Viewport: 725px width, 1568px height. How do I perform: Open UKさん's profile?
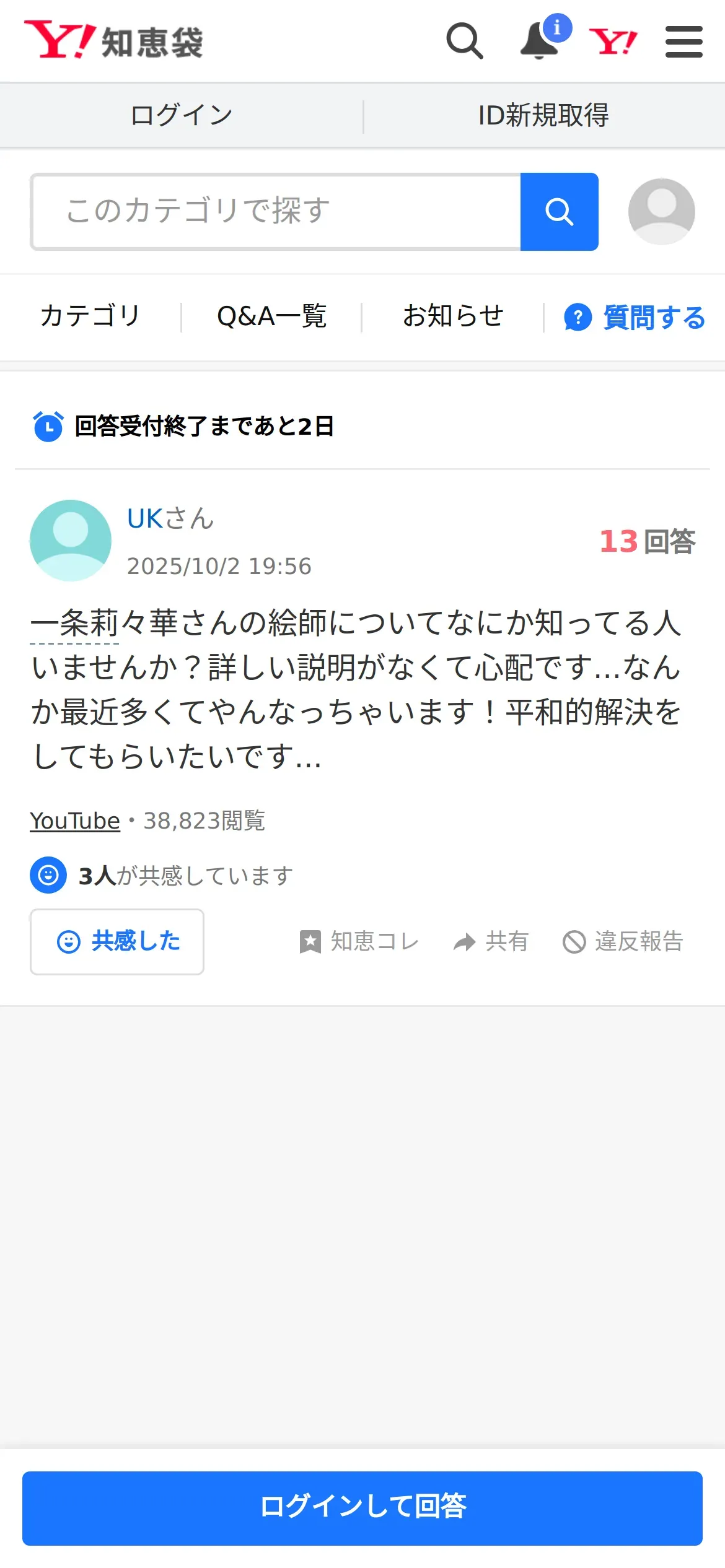tap(170, 518)
